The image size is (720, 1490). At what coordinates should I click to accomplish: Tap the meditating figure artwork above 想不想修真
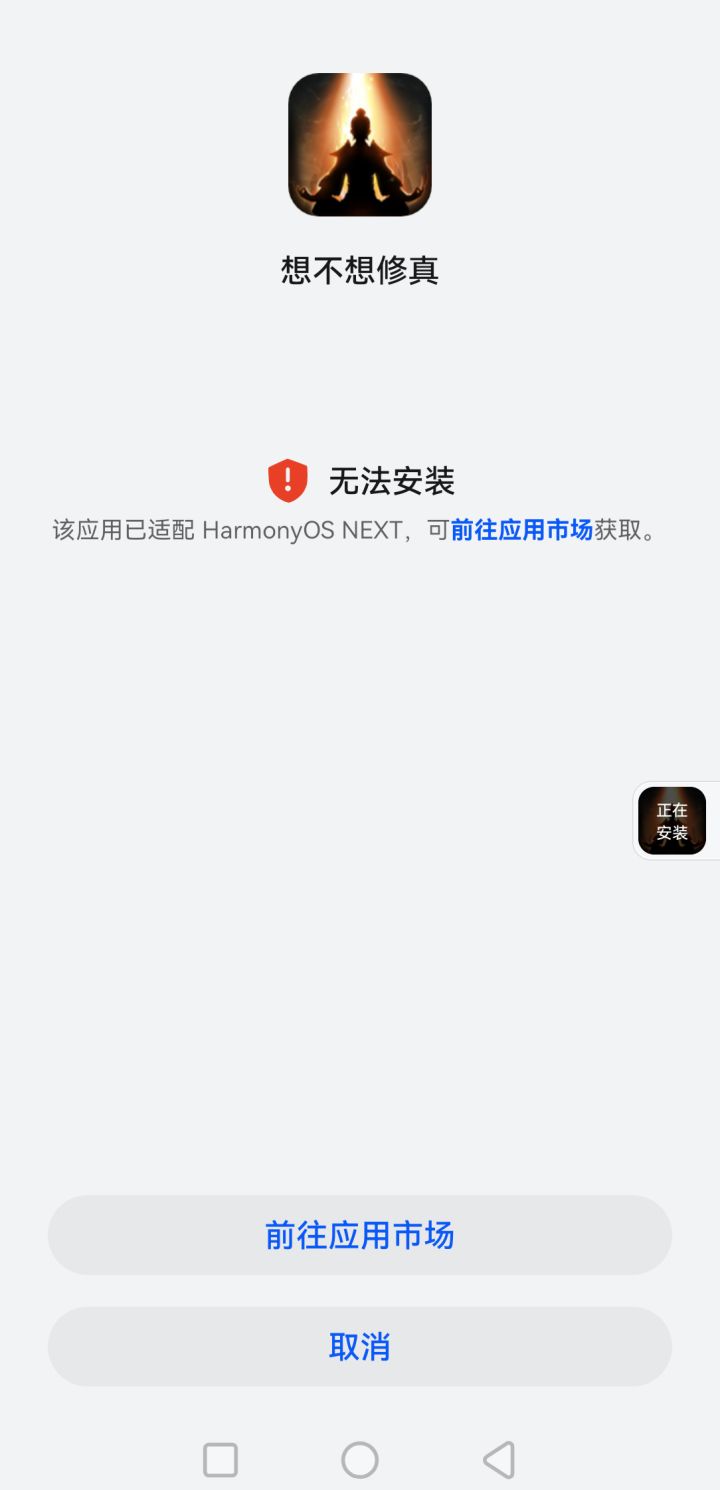coord(360,145)
